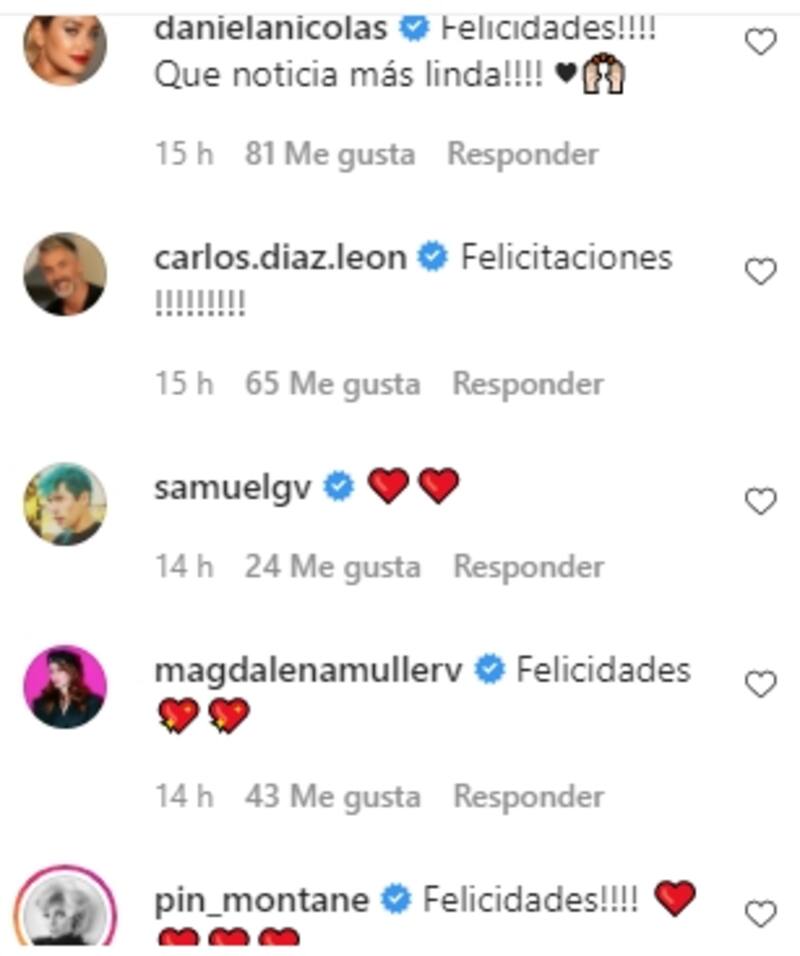Image resolution: width=800 pixels, height=956 pixels.
Task: Like samuelgv's heart comment
Action: click(761, 501)
